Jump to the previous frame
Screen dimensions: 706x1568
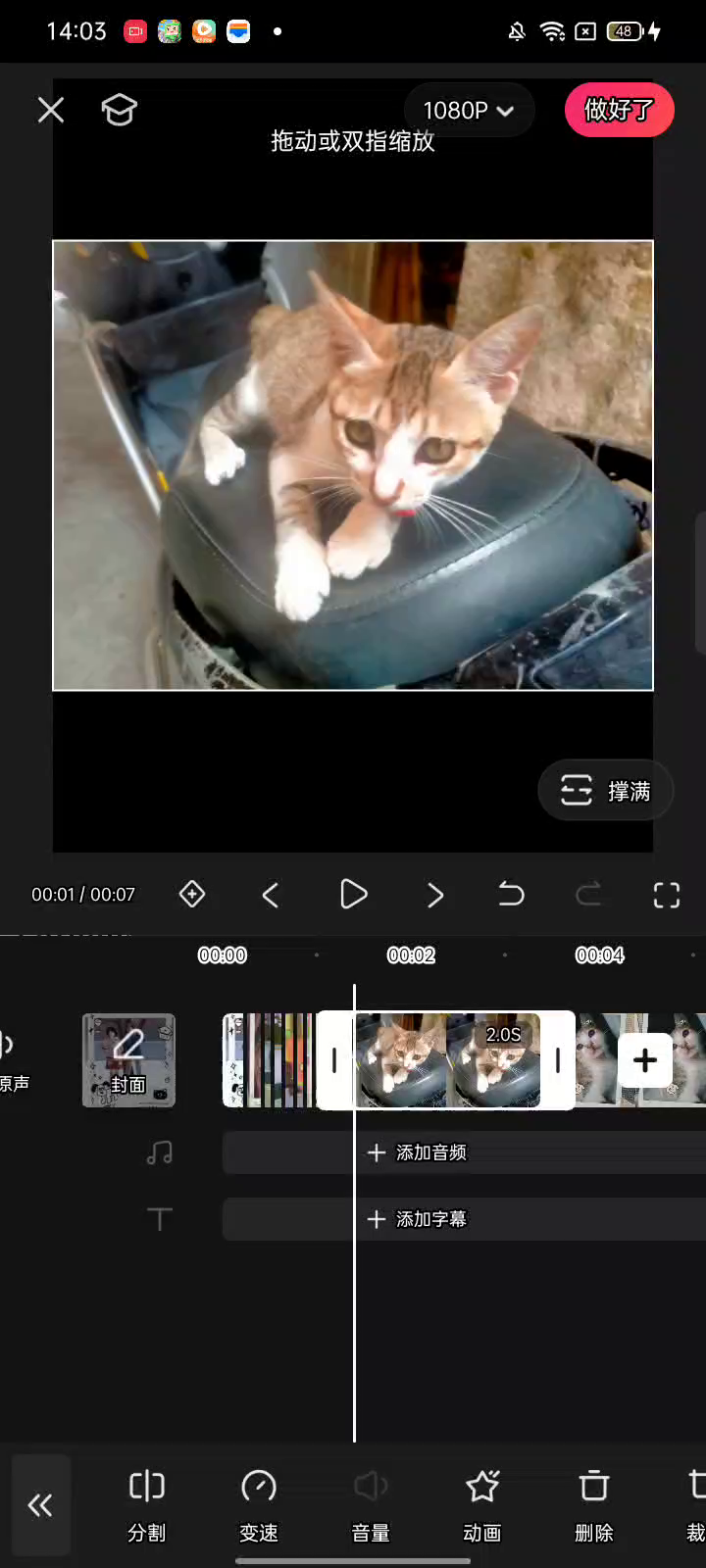click(x=271, y=894)
